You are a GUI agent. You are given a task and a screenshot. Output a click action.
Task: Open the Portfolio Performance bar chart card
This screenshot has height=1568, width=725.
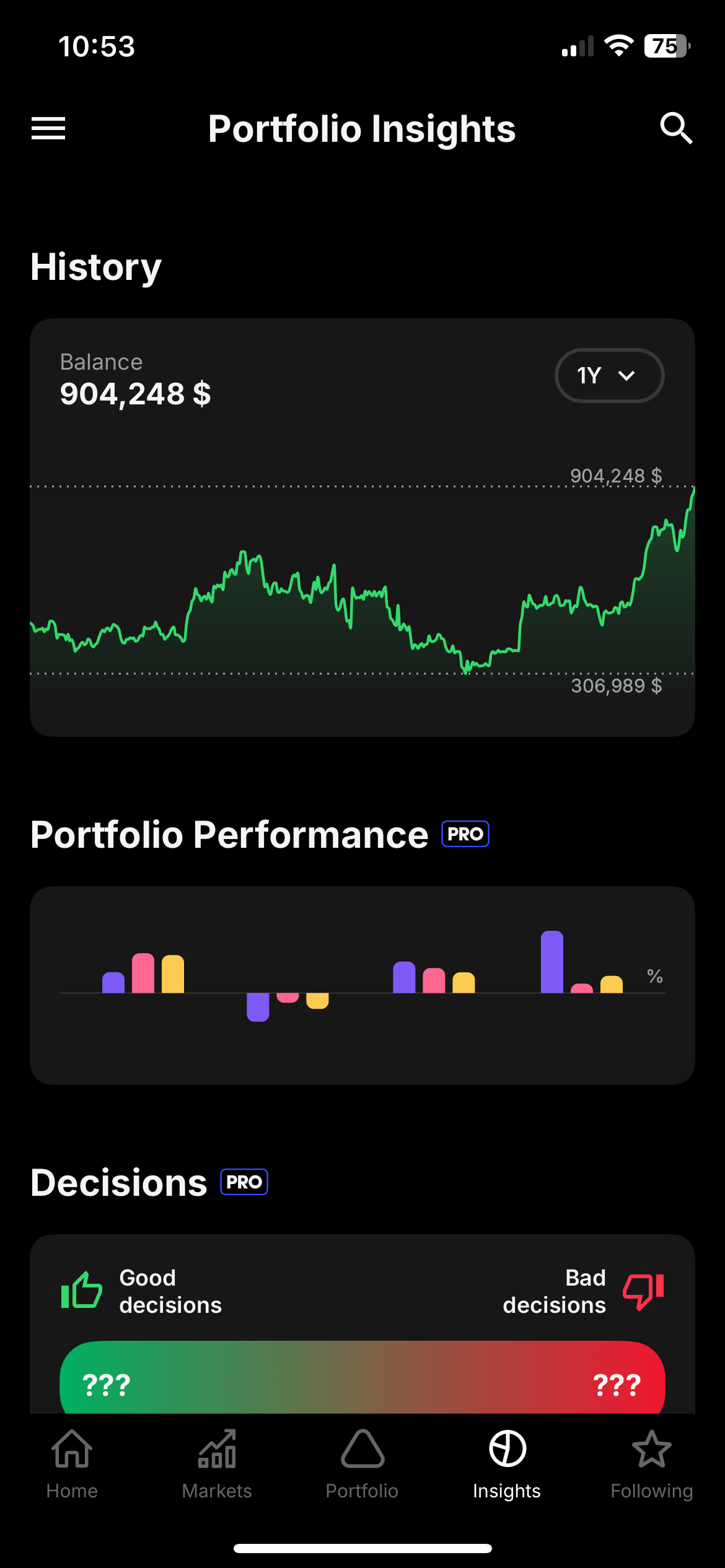[x=362, y=985]
